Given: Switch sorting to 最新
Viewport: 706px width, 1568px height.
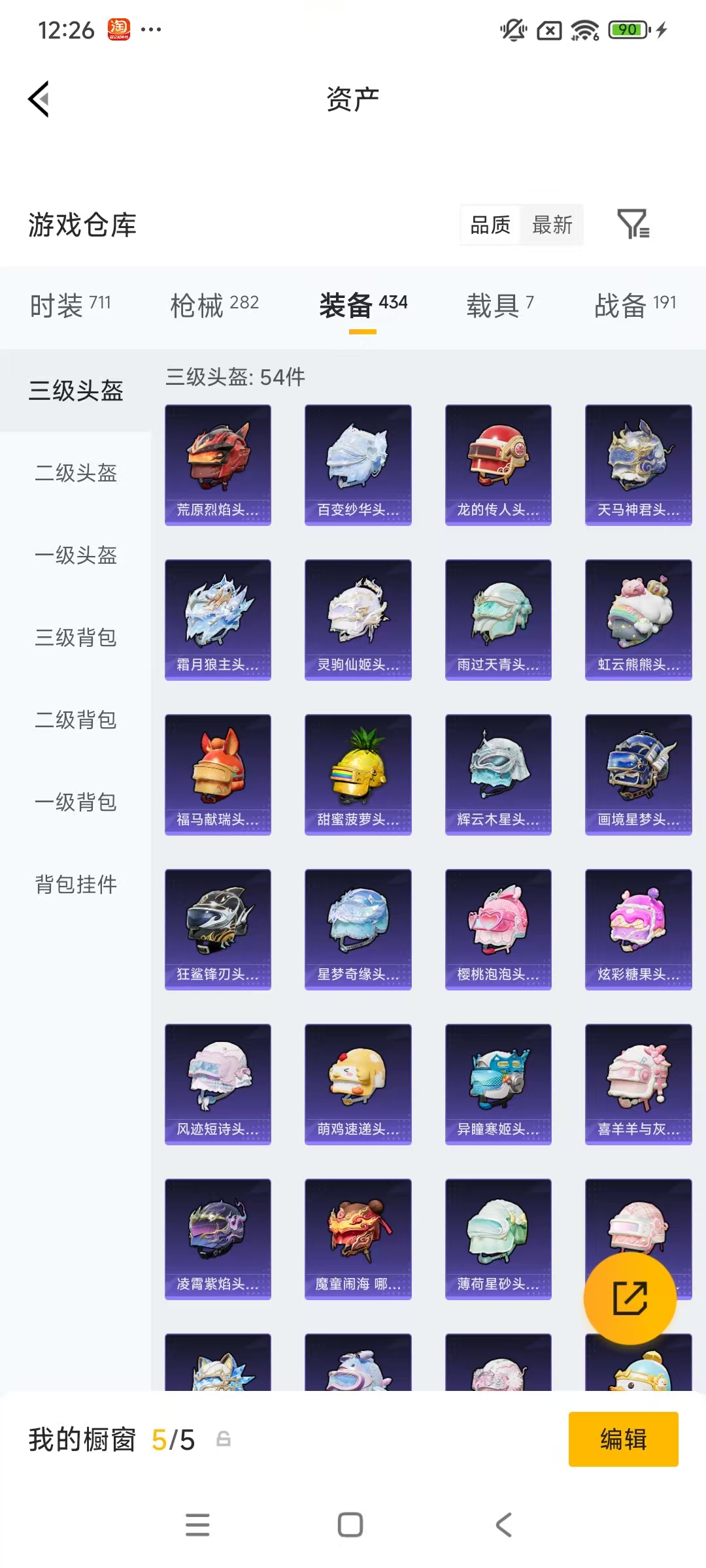Looking at the screenshot, I should [x=552, y=225].
